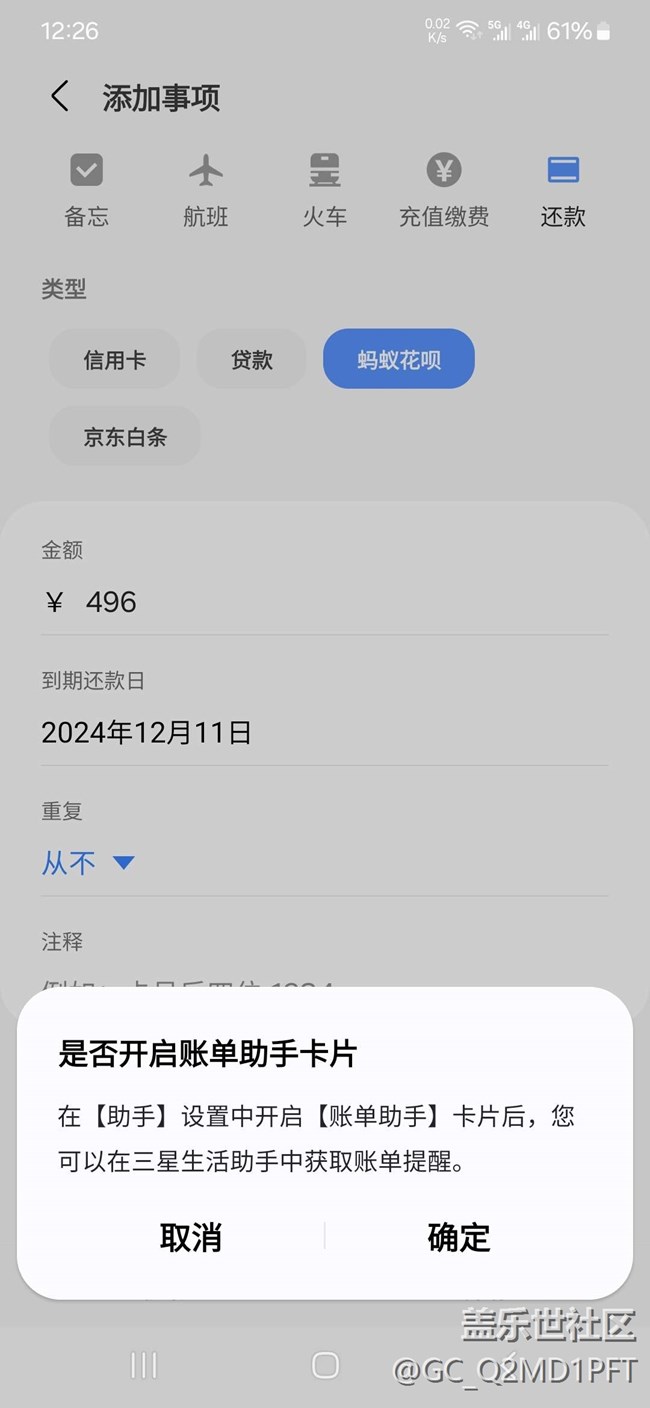Open the 充值缴费 category
Viewport: 650px width, 1408px height.
(444, 190)
